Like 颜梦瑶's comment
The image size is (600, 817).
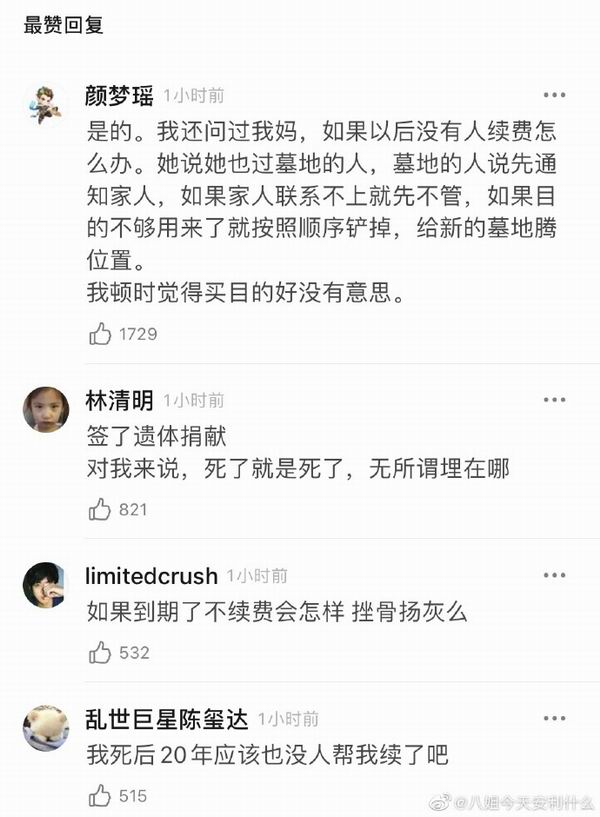(100, 334)
